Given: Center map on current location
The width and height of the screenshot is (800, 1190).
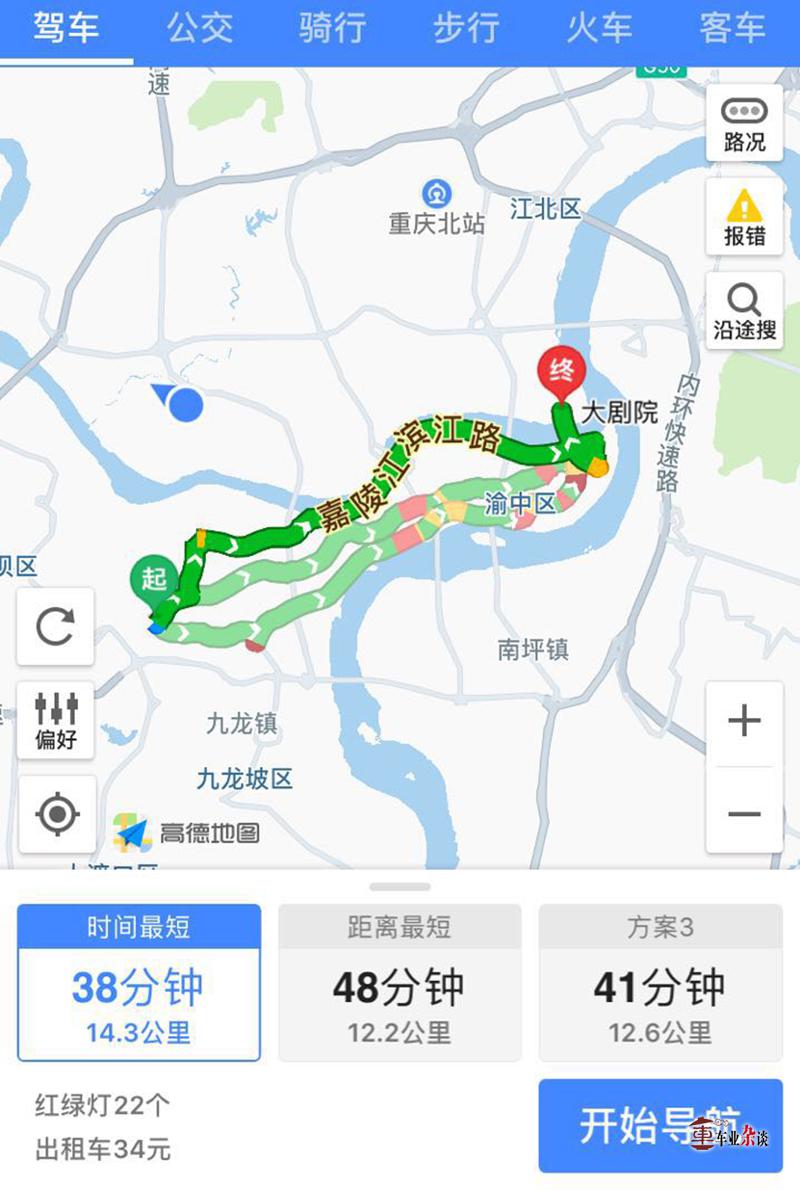Looking at the screenshot, I should [55, 815].
